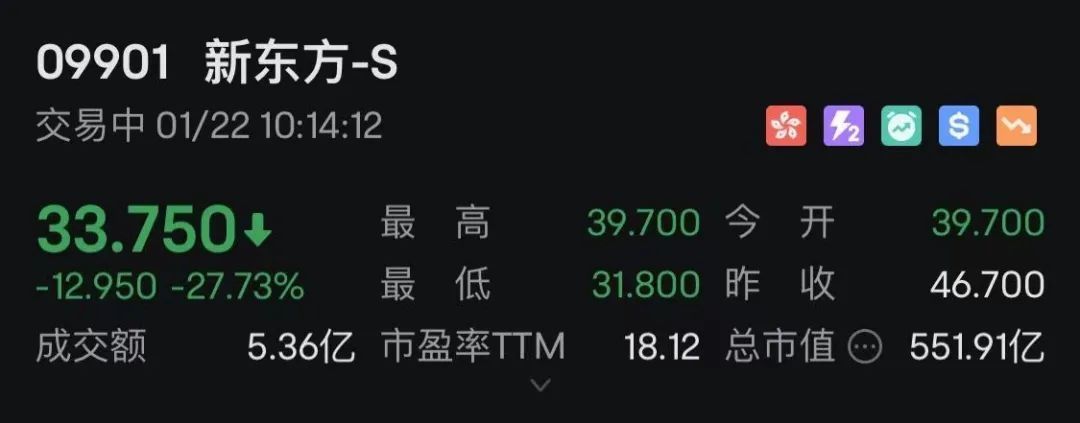
Task: Tap the green alarm clock badge
Action: pos(901,127)
